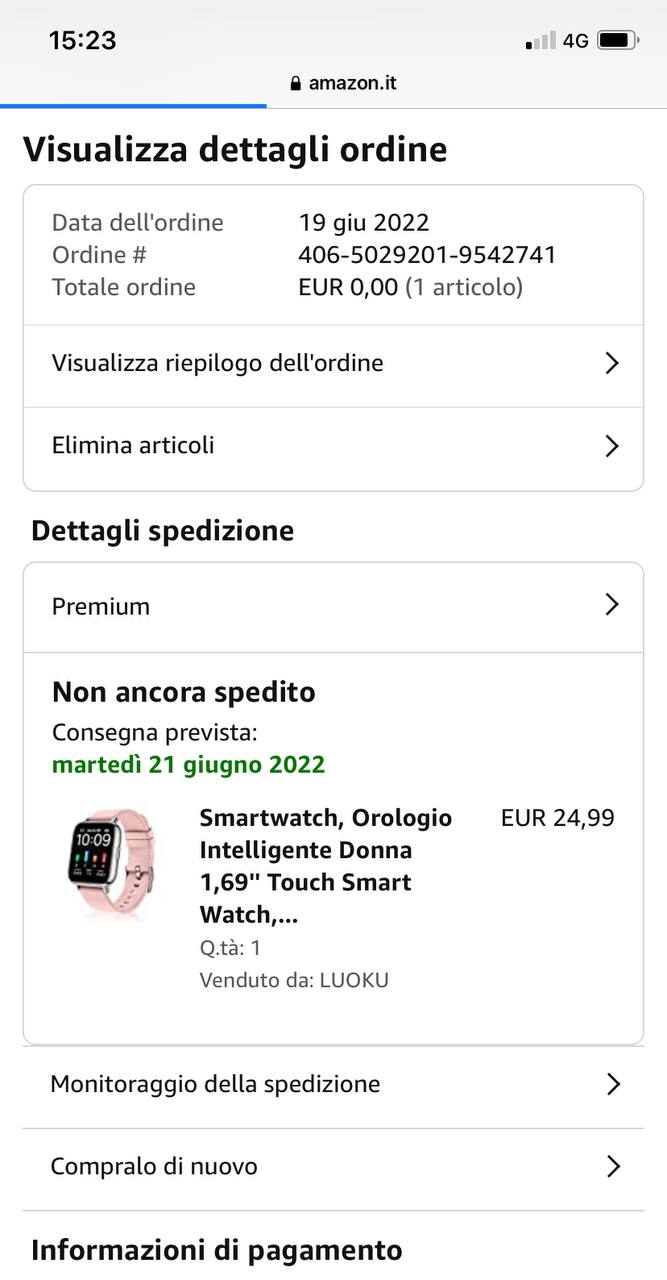This screenshot has height=1280, width=667.
Task: Open the Premium shipping option row
Action: tap(333, 607)
